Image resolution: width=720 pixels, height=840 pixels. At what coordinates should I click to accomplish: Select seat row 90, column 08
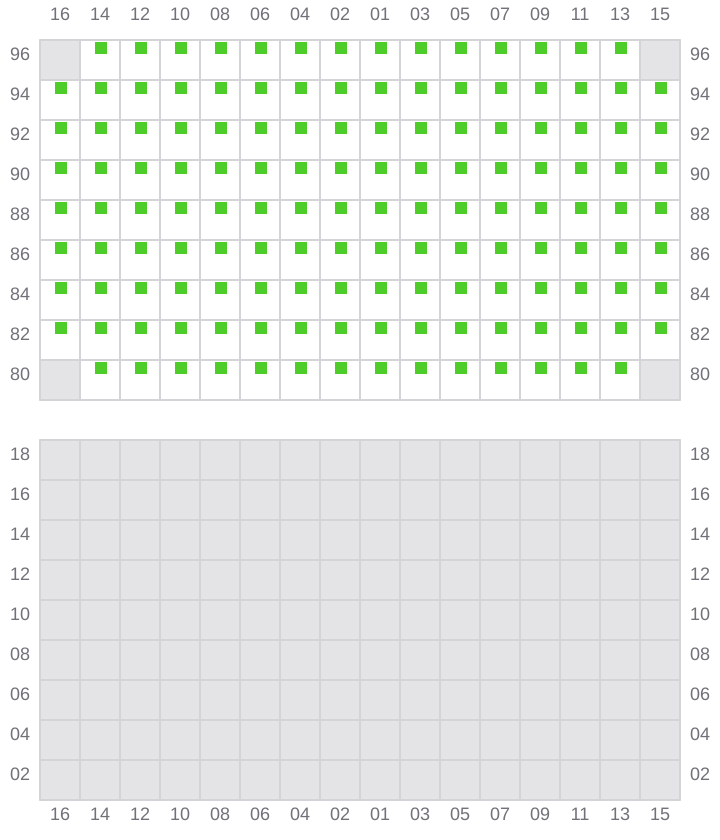[x=221, y=168]
